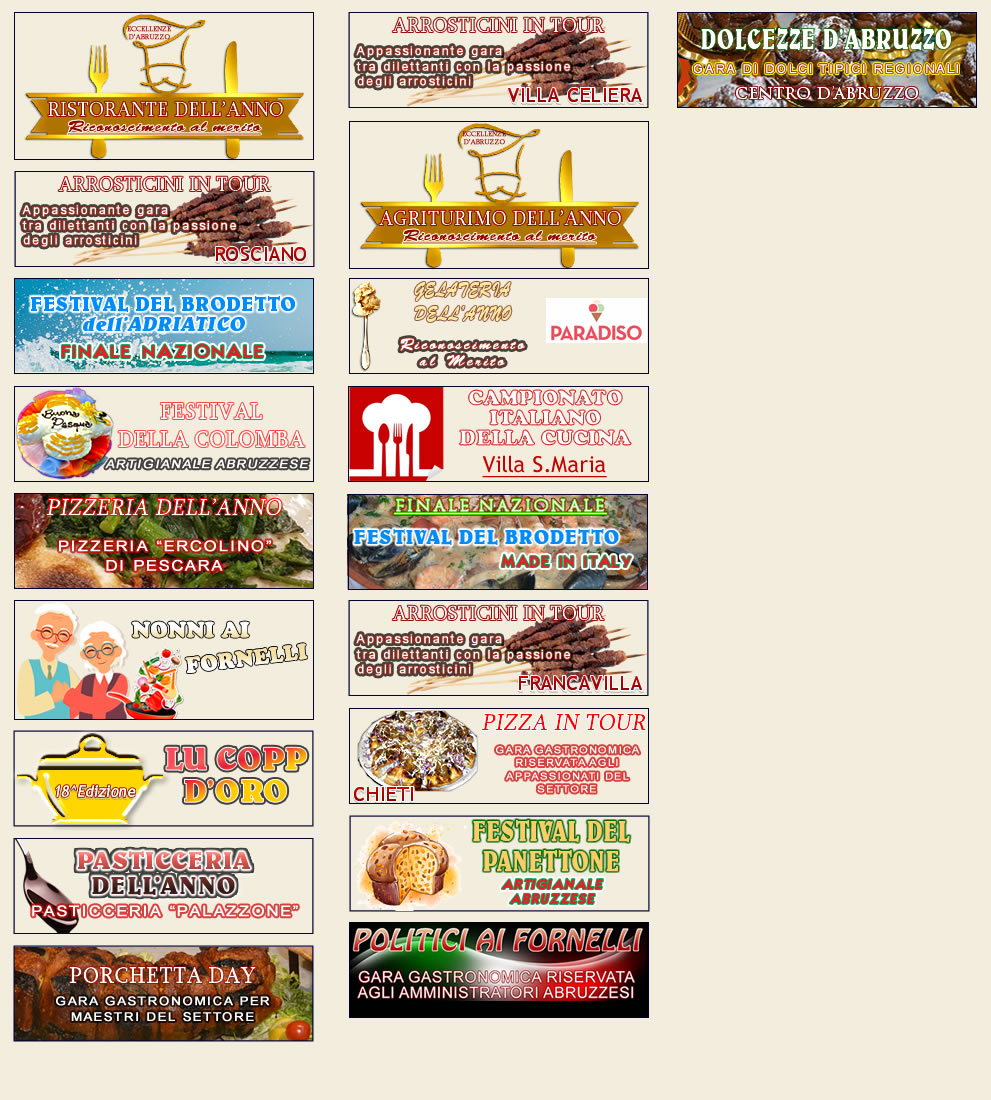Open the Porchetta Day banner
This screenshot has width=991, height=1100.
pyautogui.click(x=163, y=993)
